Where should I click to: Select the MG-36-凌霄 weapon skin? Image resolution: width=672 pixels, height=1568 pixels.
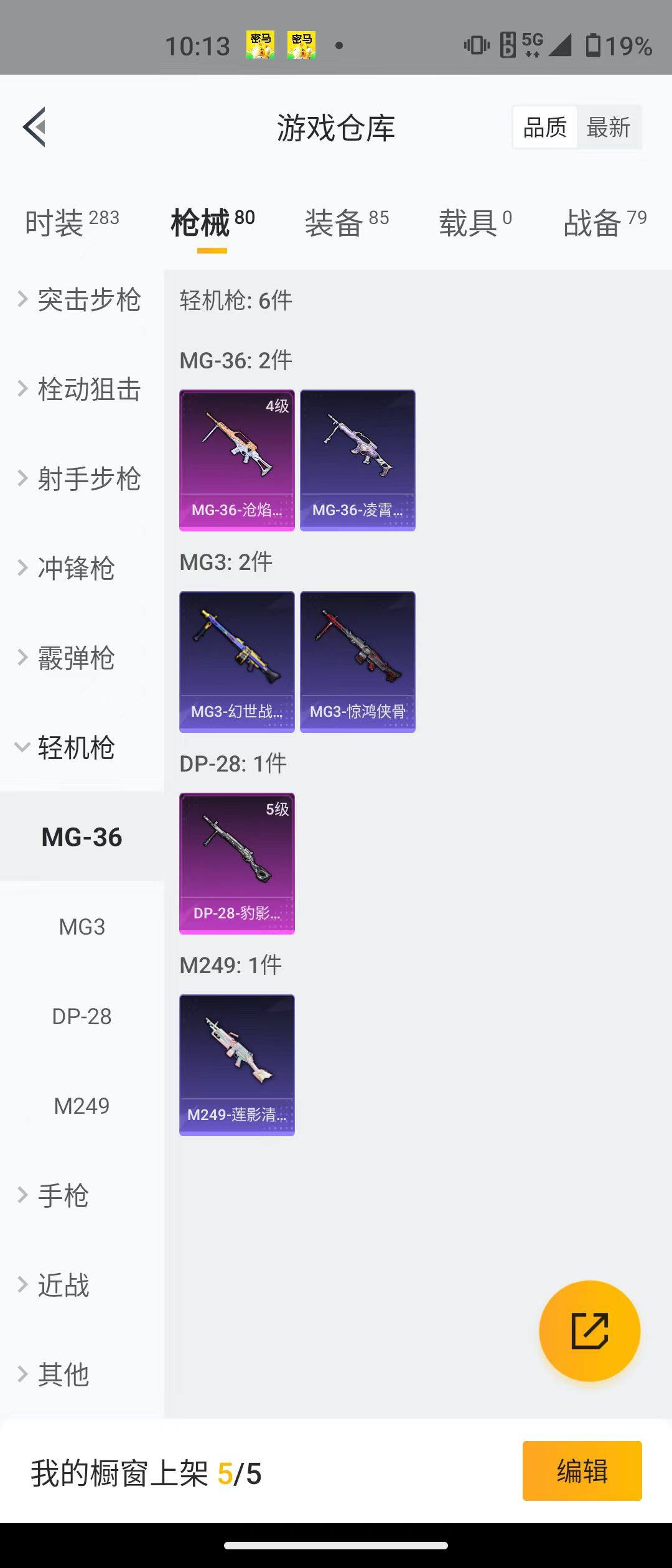coord(358,460)
